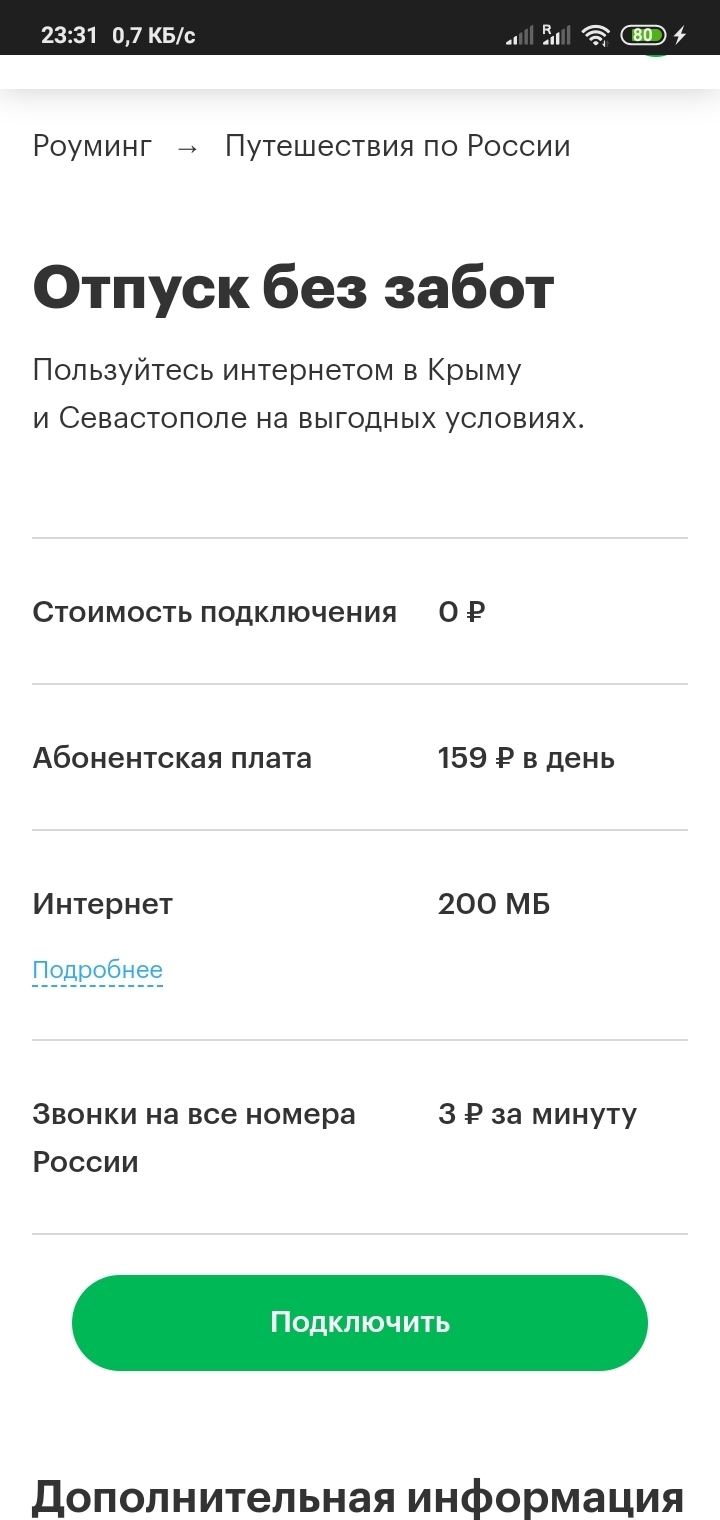720x1520 pixels.
Task: Open Путешествия по России breadcrumb link
Action: (x=397, y=146)
